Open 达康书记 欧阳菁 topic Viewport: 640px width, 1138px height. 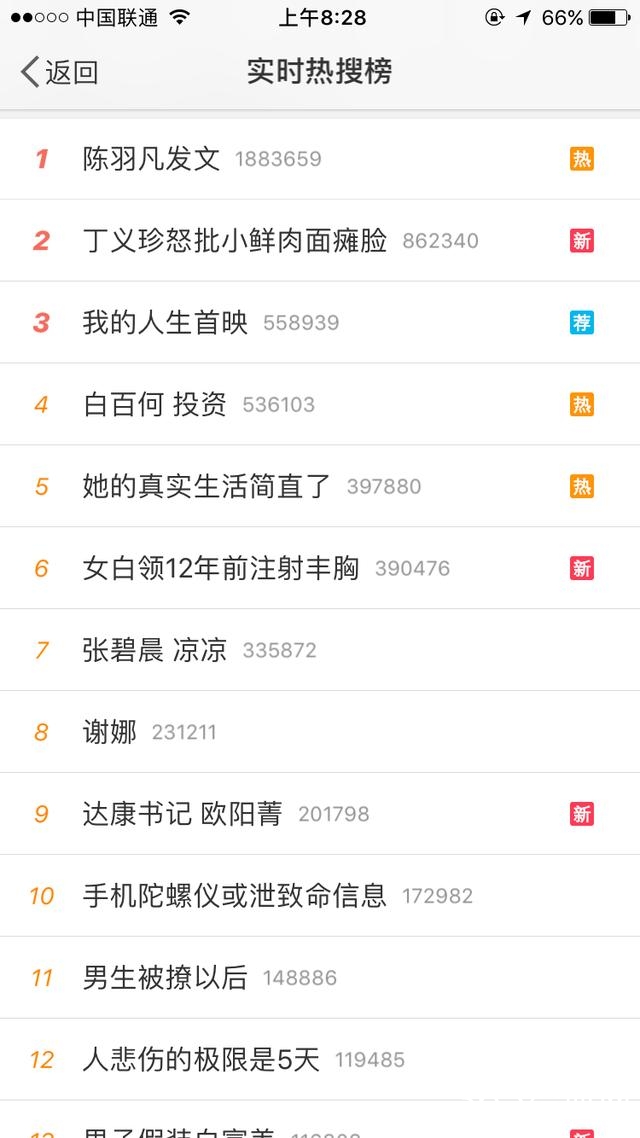pos(183,815)
